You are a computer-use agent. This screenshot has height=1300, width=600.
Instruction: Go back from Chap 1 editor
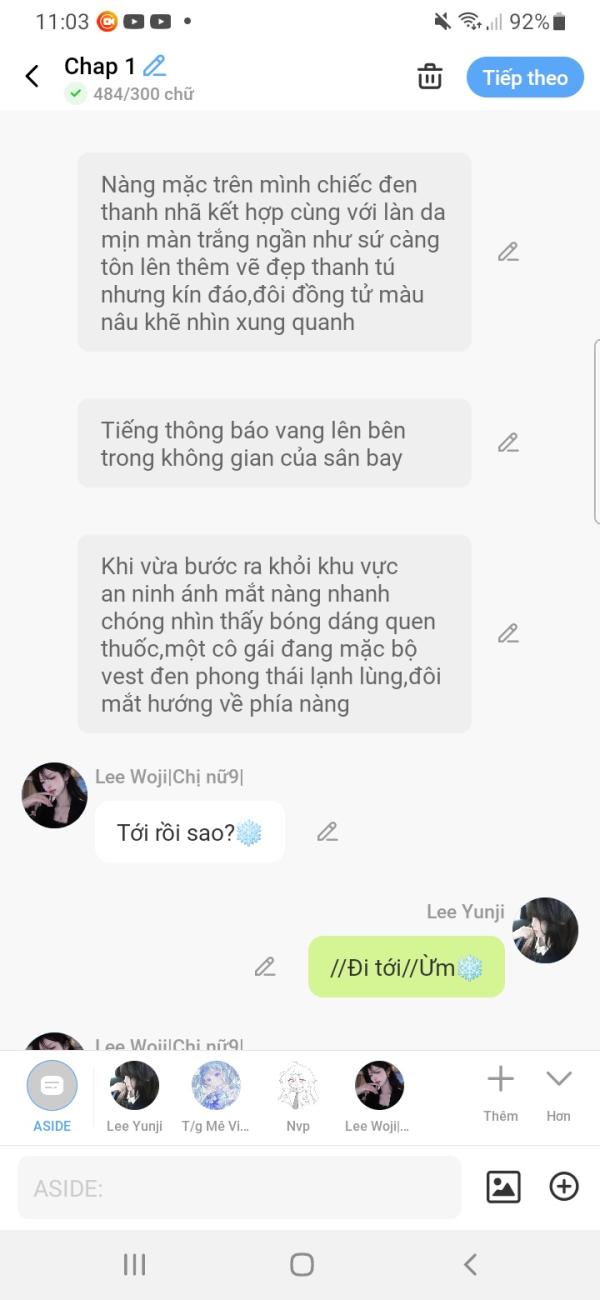coord(32,77)
